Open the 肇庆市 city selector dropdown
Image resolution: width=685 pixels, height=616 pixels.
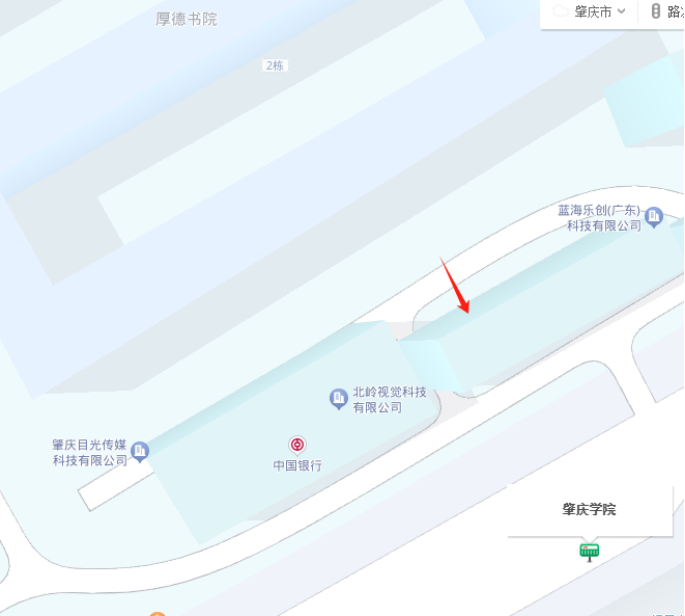(591, 11)
